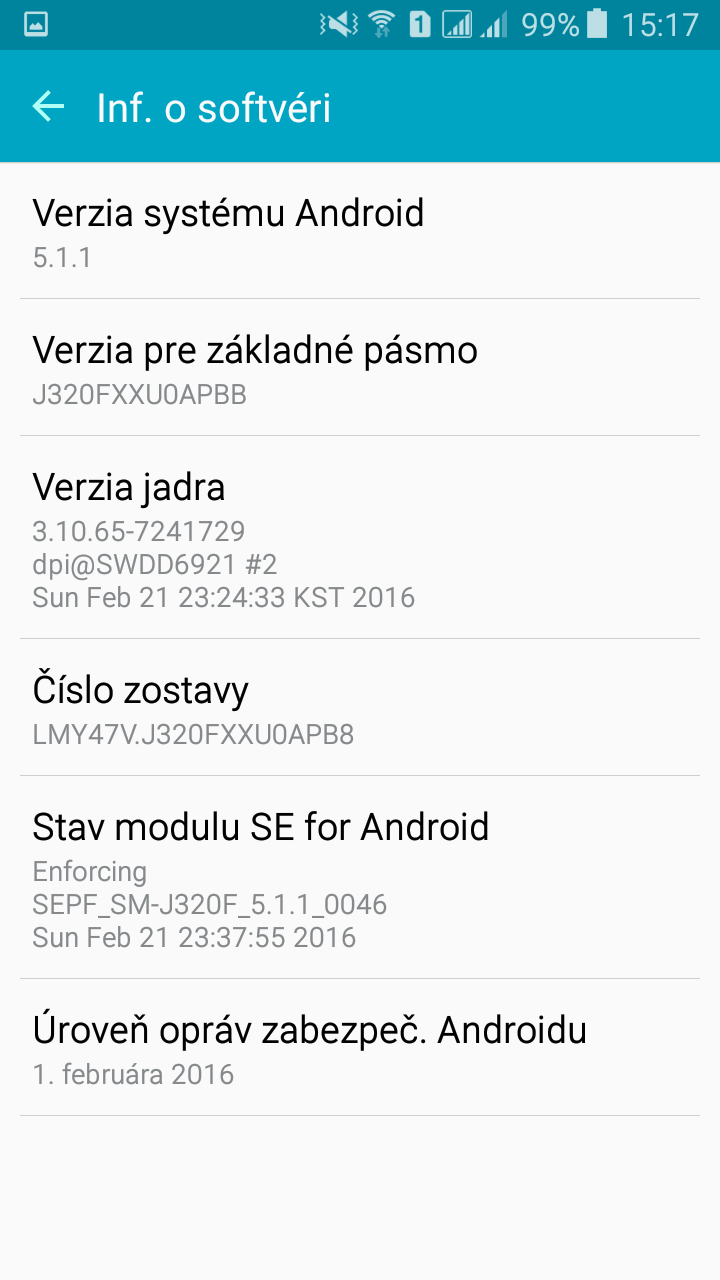
Task: Select the Verzia pre základné pásmo row
Action: click(x=360, y=367)
